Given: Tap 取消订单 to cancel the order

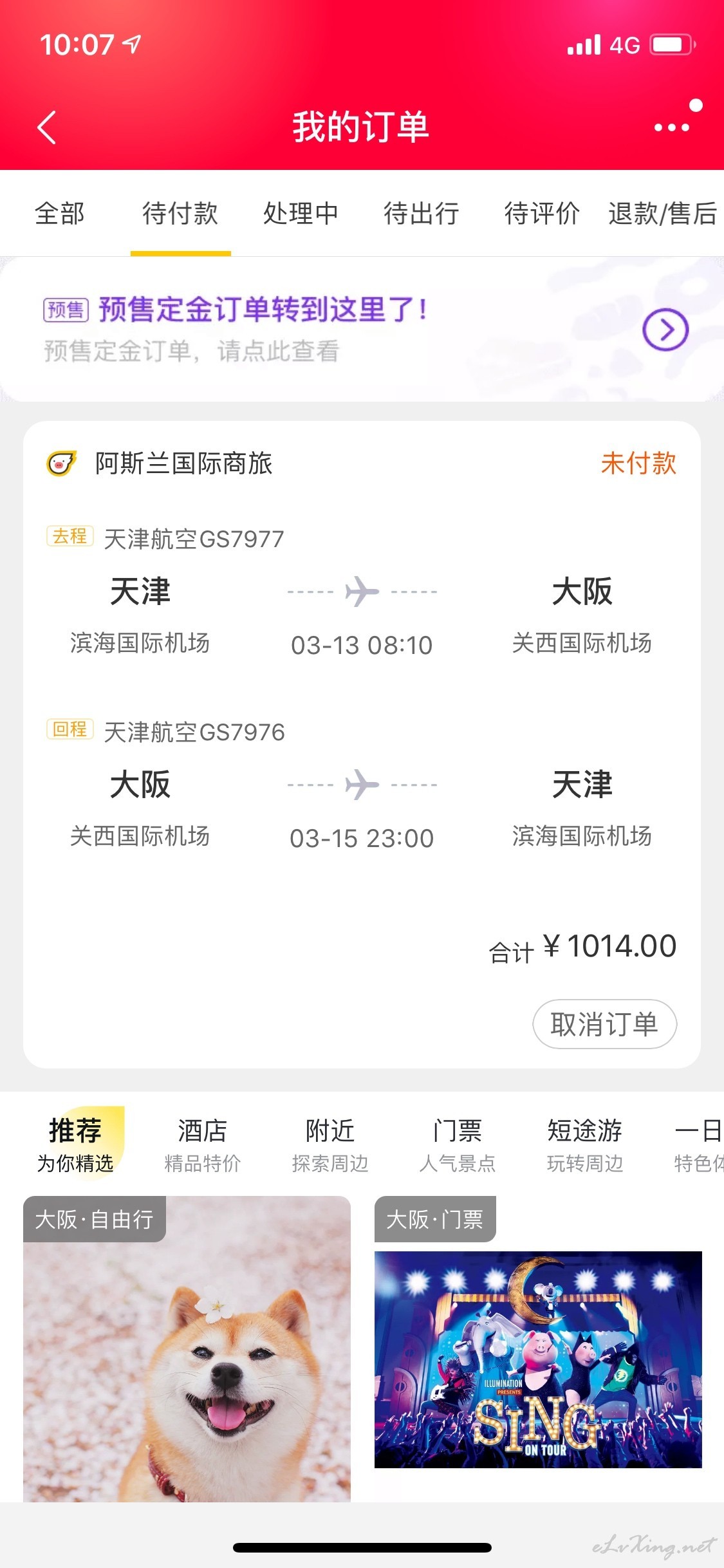Looking at the screenshot, I should (x=604, y=1023).
